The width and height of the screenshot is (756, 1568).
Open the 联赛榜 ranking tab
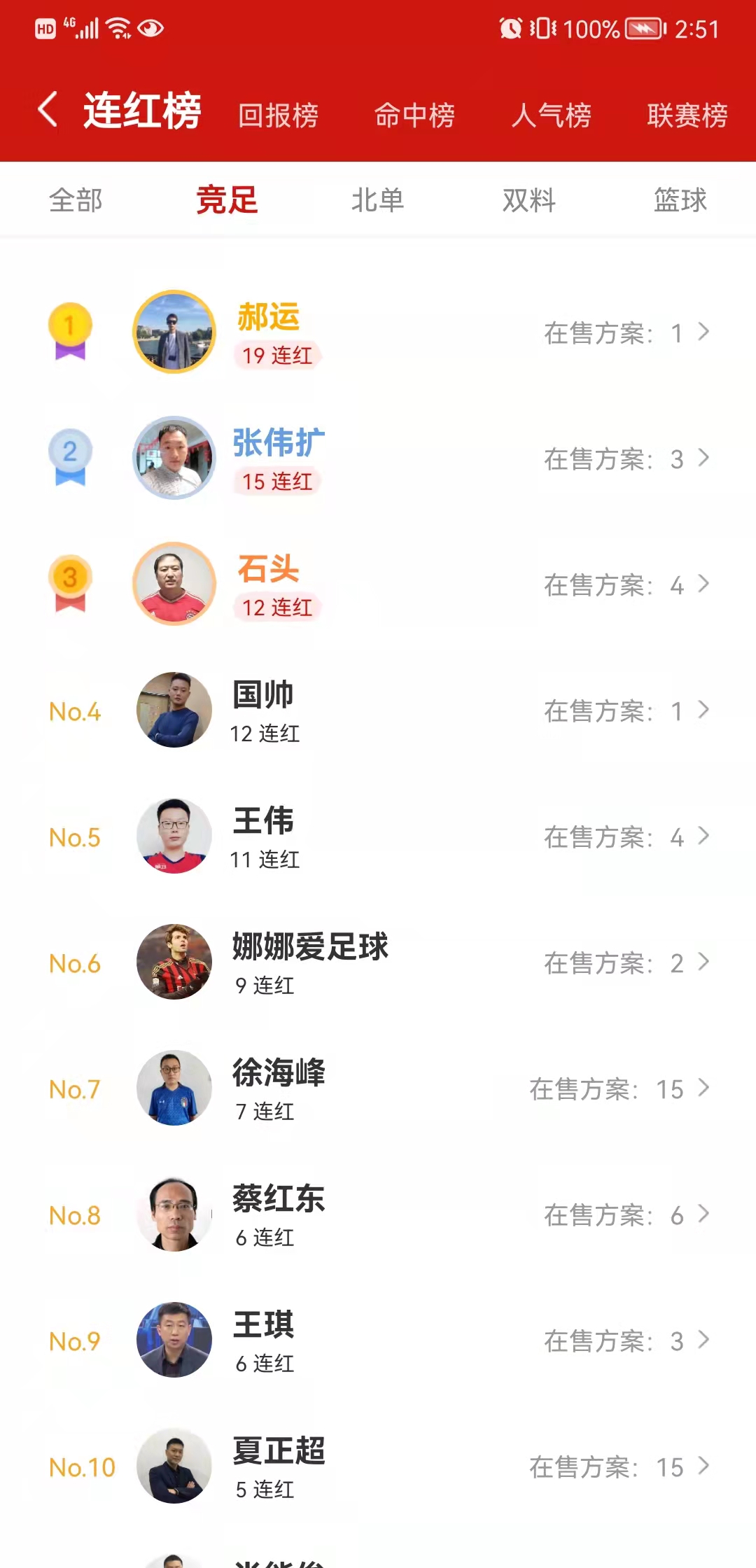coord(687,115)
